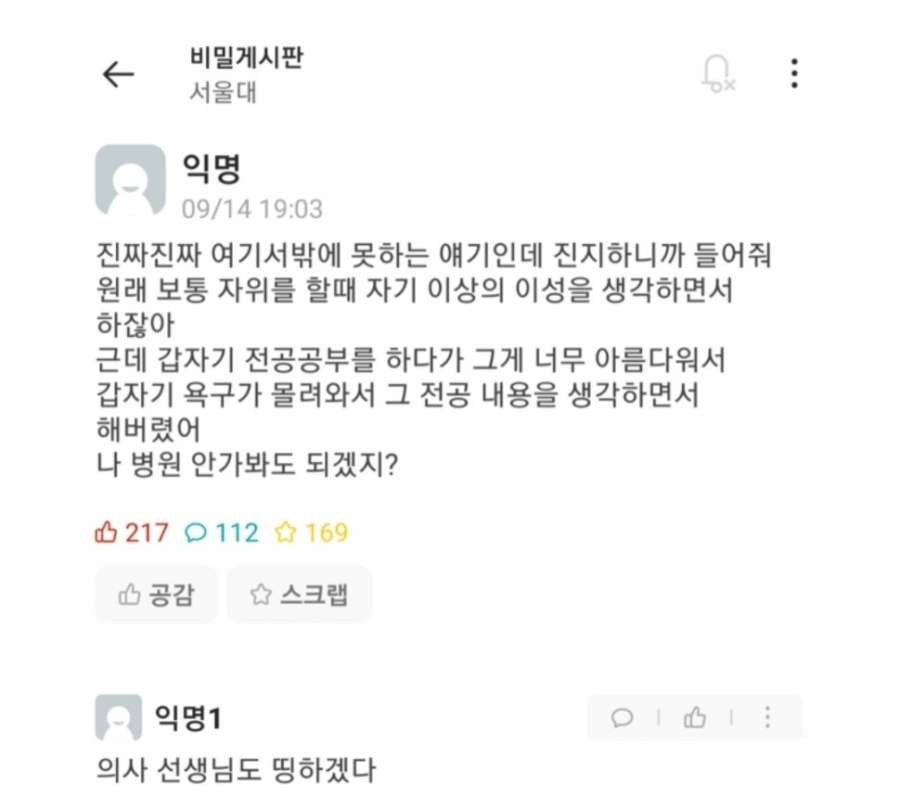900x800 pixels.
Task: Like 익명1's comment
Action: coord(694,718)
